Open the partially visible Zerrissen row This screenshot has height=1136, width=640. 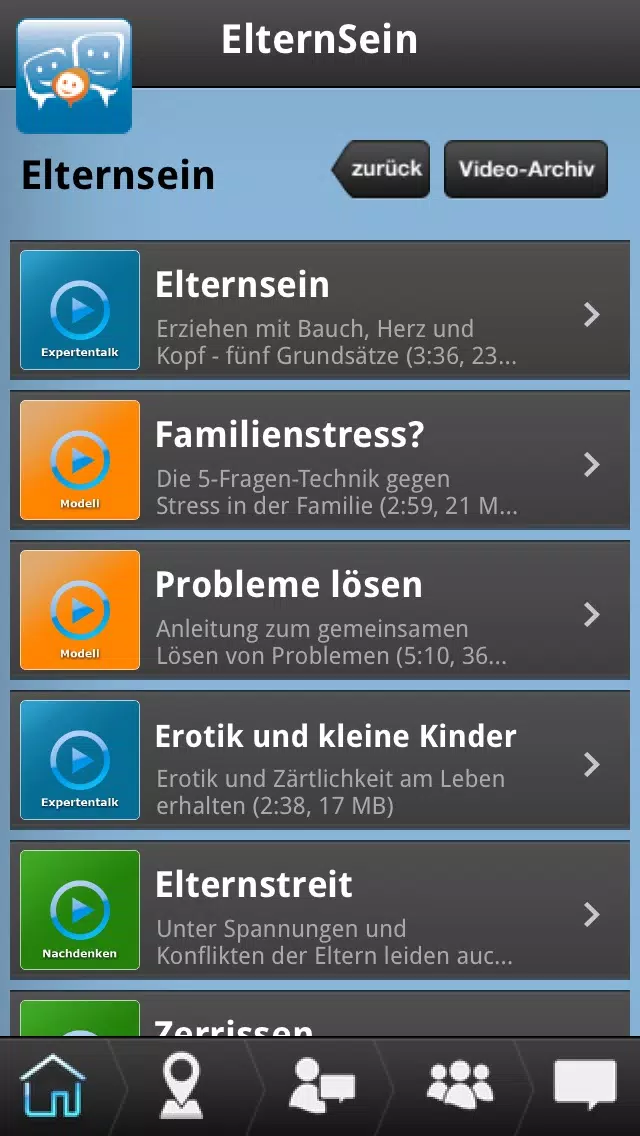320,1014
